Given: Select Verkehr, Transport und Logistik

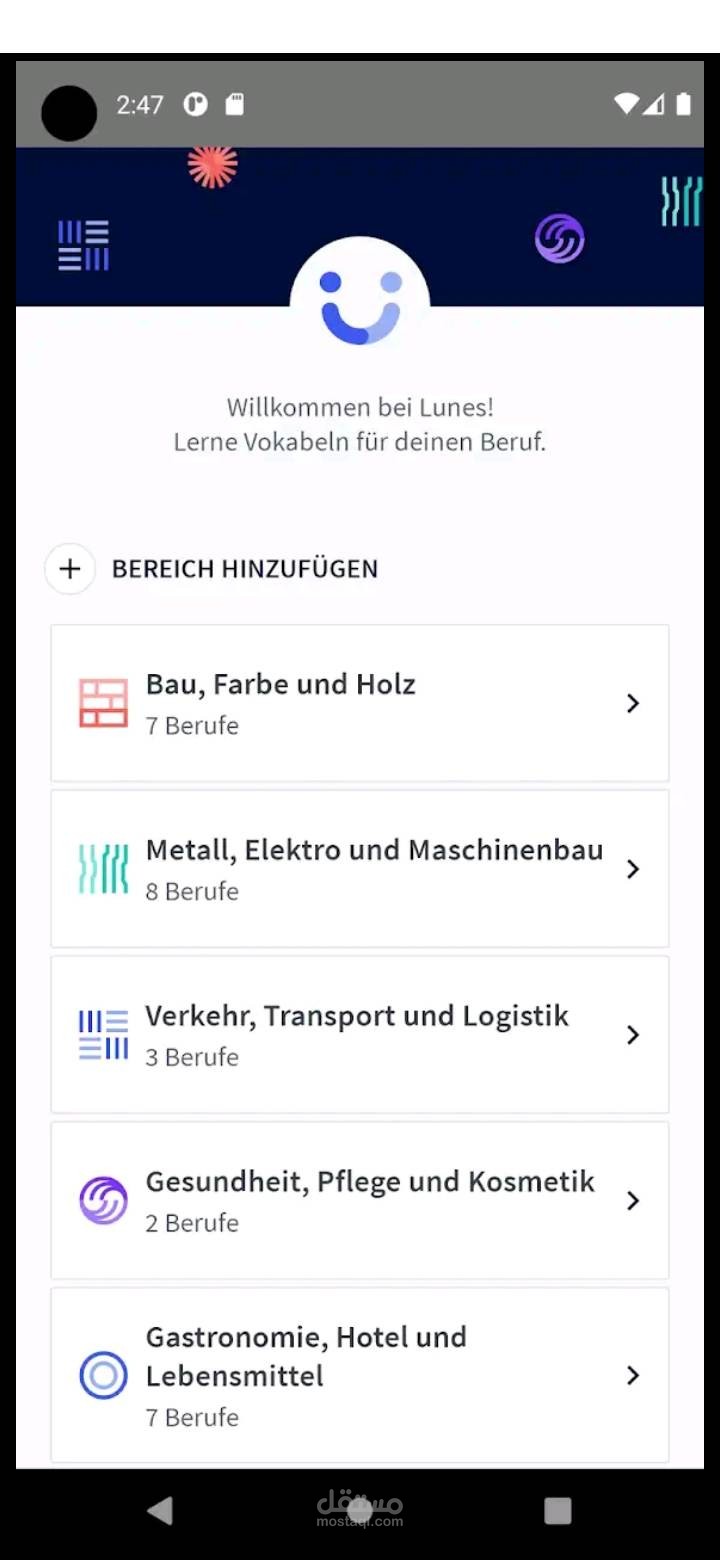Looking at the screenshot, I should 360,1035.
